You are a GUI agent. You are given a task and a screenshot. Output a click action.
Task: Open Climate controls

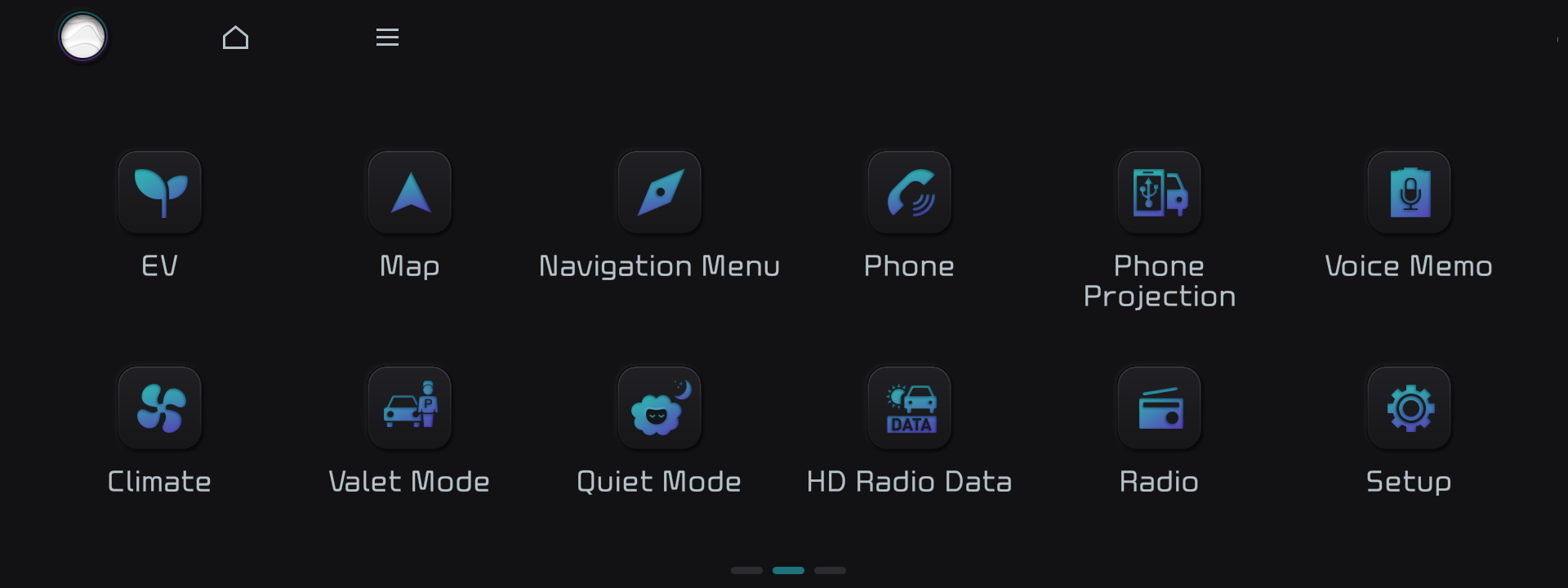pos(159,408)
